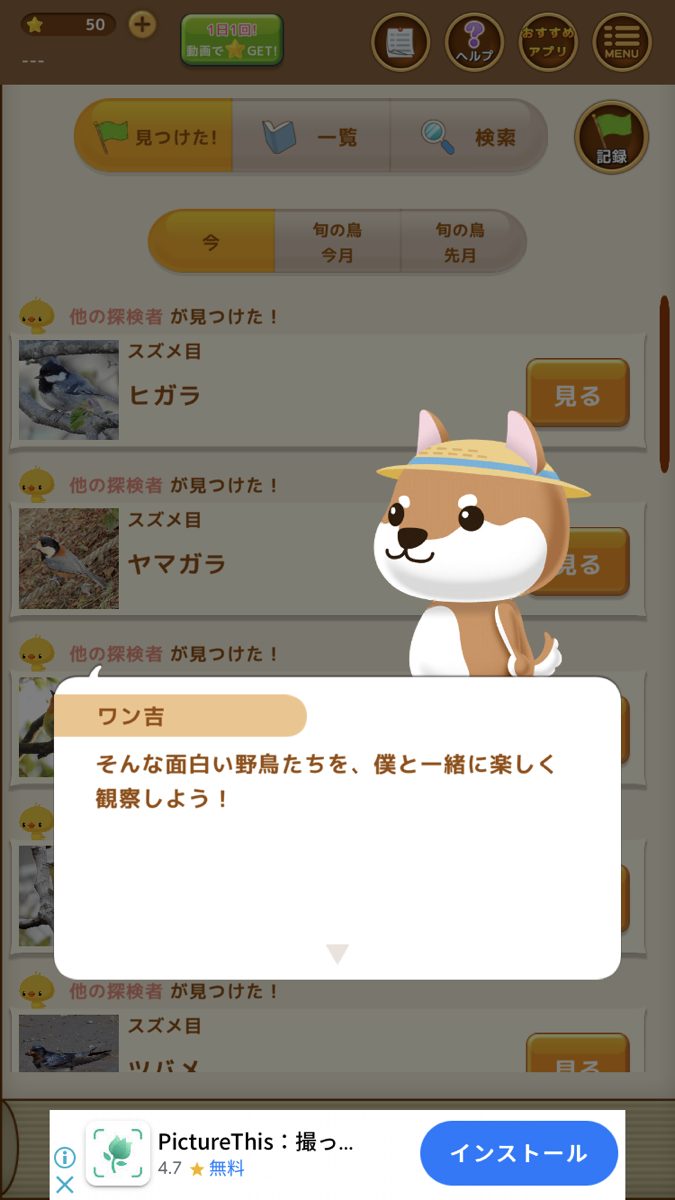The width and height of the screenshot is (675, 1200).
Task: Tap the plus icon to add stars
Action: point(143,25)
